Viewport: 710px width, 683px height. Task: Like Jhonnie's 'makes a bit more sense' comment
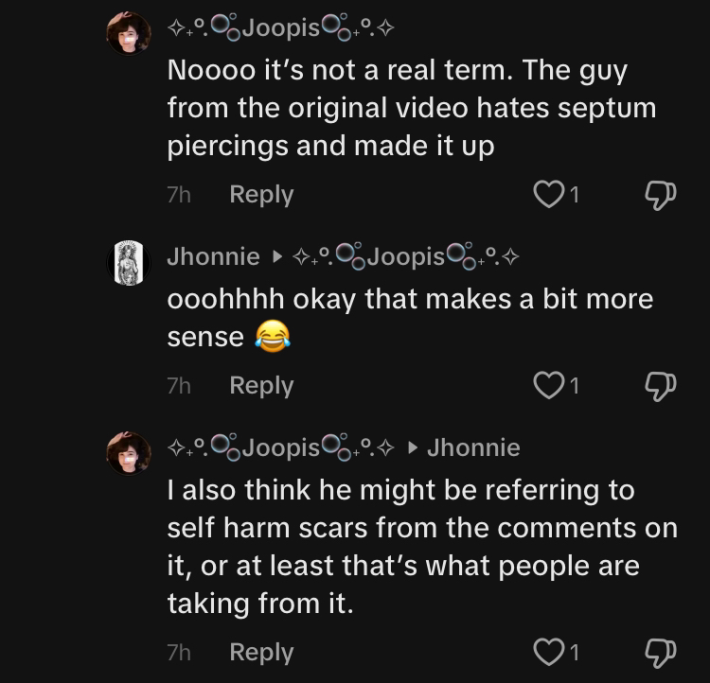tap(548, 385)
